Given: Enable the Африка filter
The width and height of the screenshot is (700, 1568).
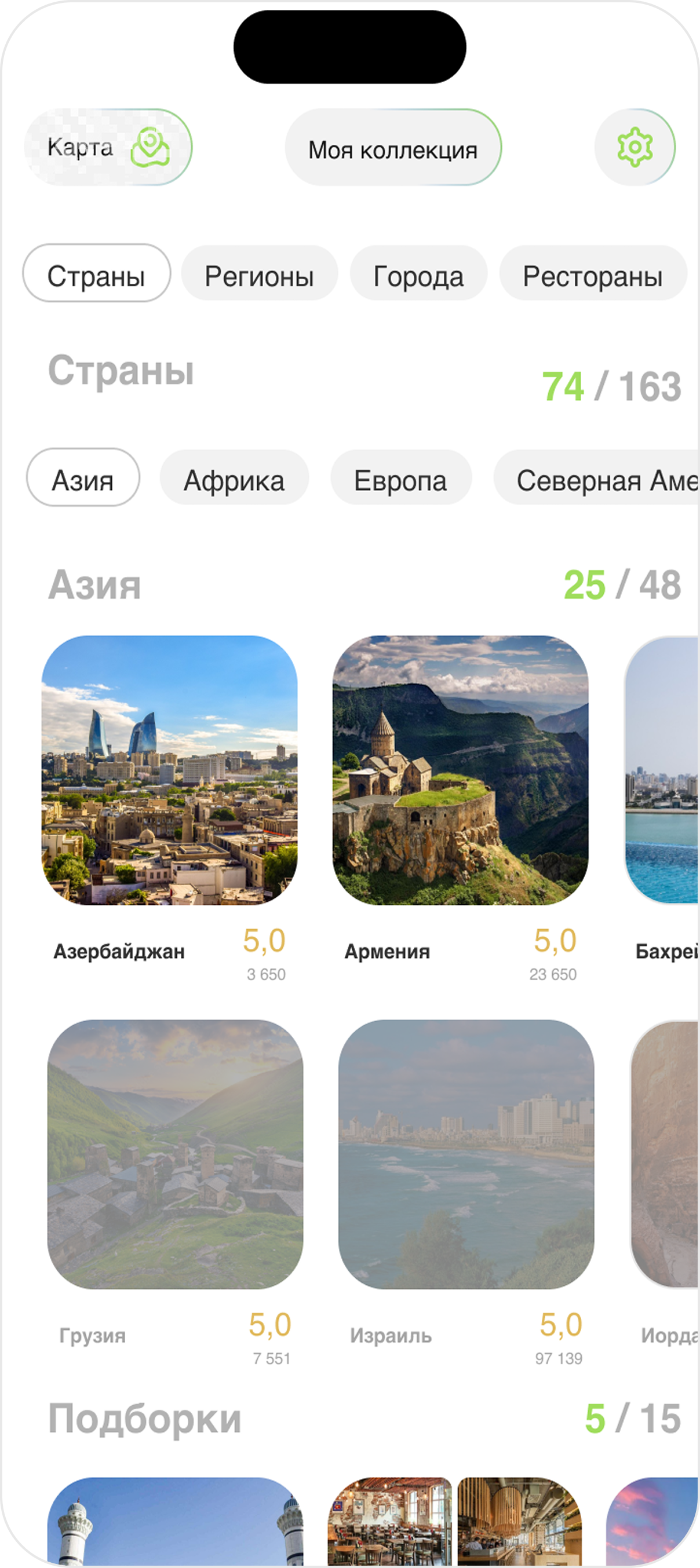Looking at the screenshot, I should [x=234, y=479].
